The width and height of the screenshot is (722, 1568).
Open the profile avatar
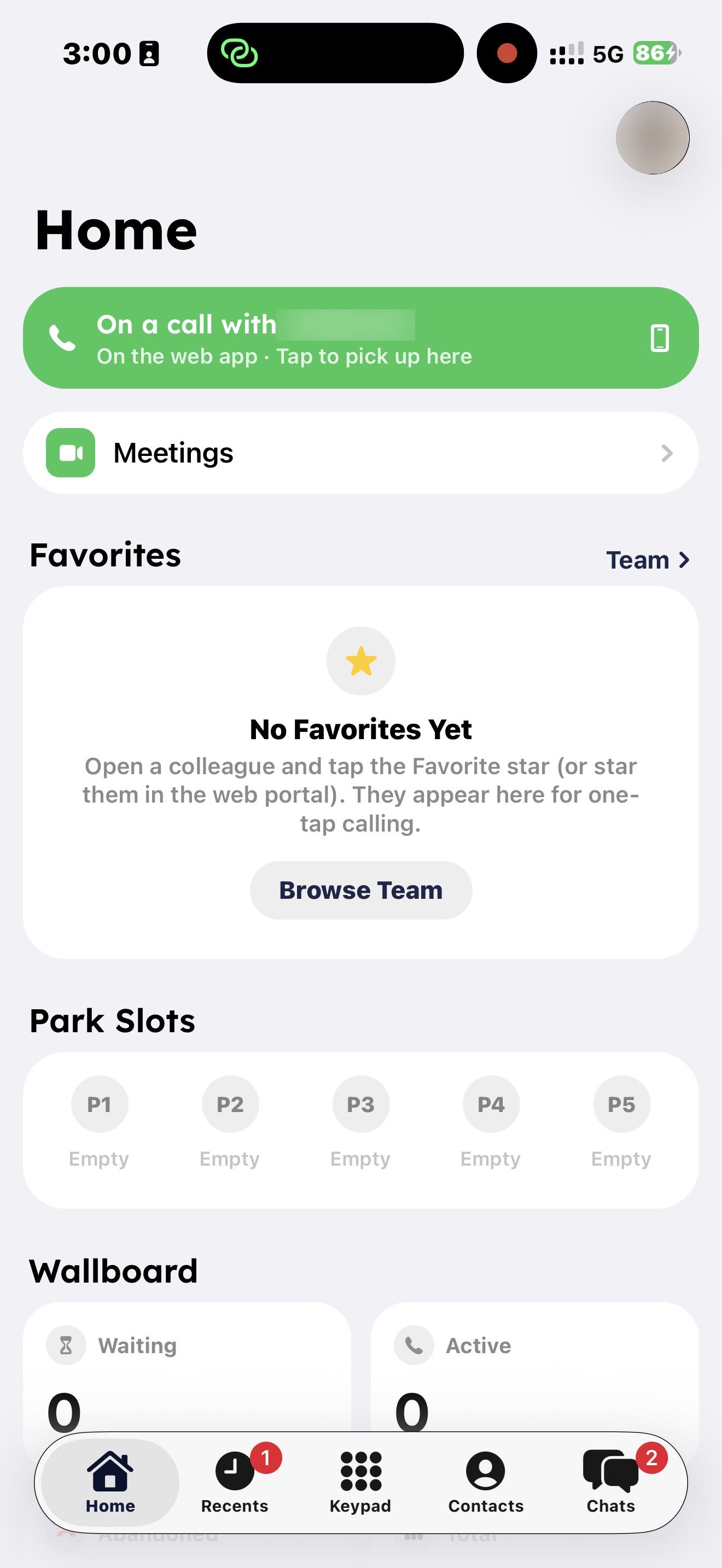tap(652, 138)
